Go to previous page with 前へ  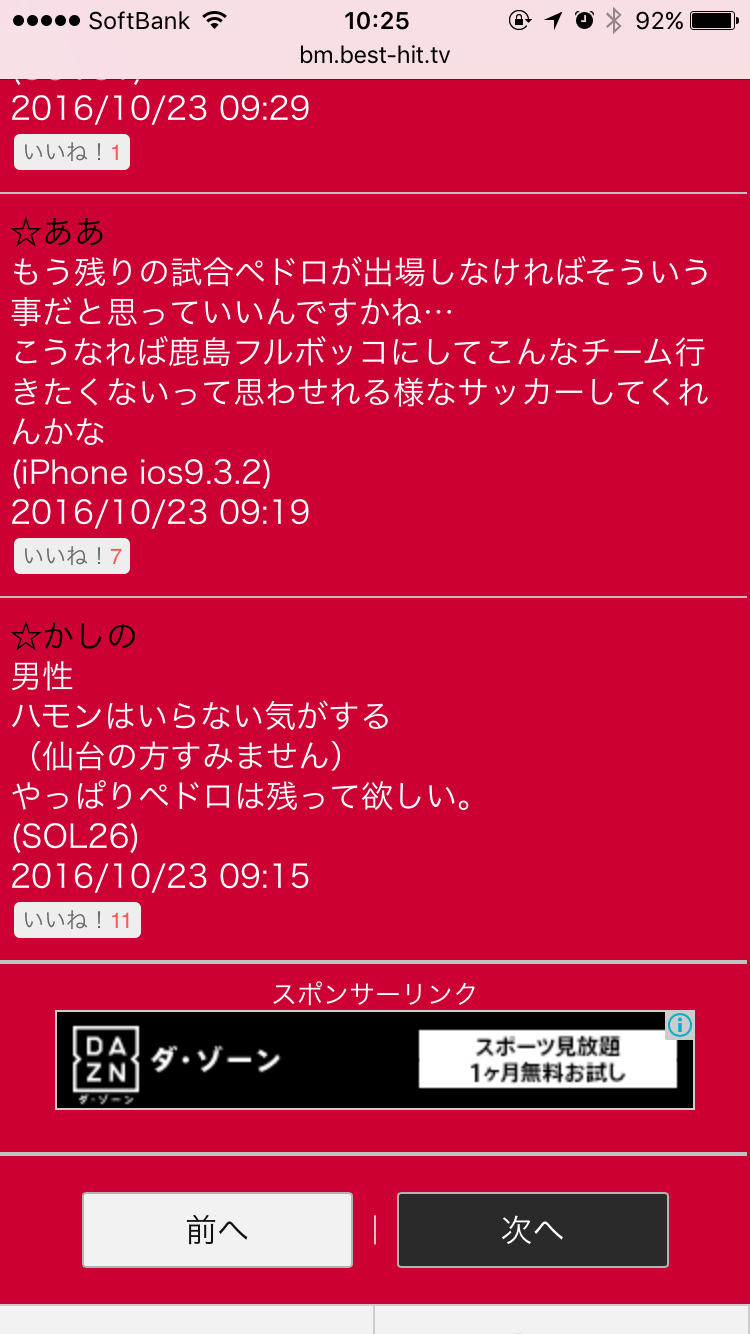[x=217, y=1230]
